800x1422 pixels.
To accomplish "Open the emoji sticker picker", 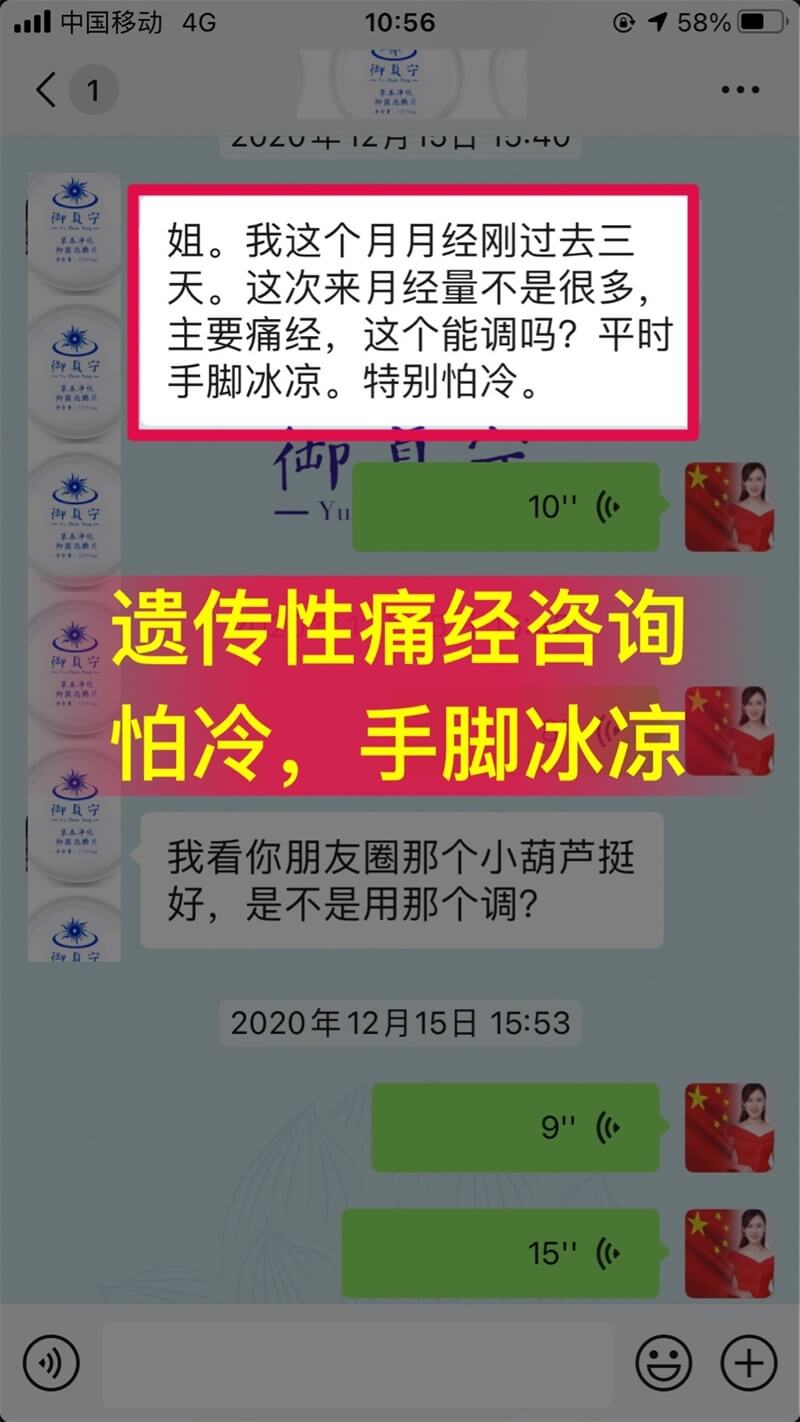I will (664, 1362).
